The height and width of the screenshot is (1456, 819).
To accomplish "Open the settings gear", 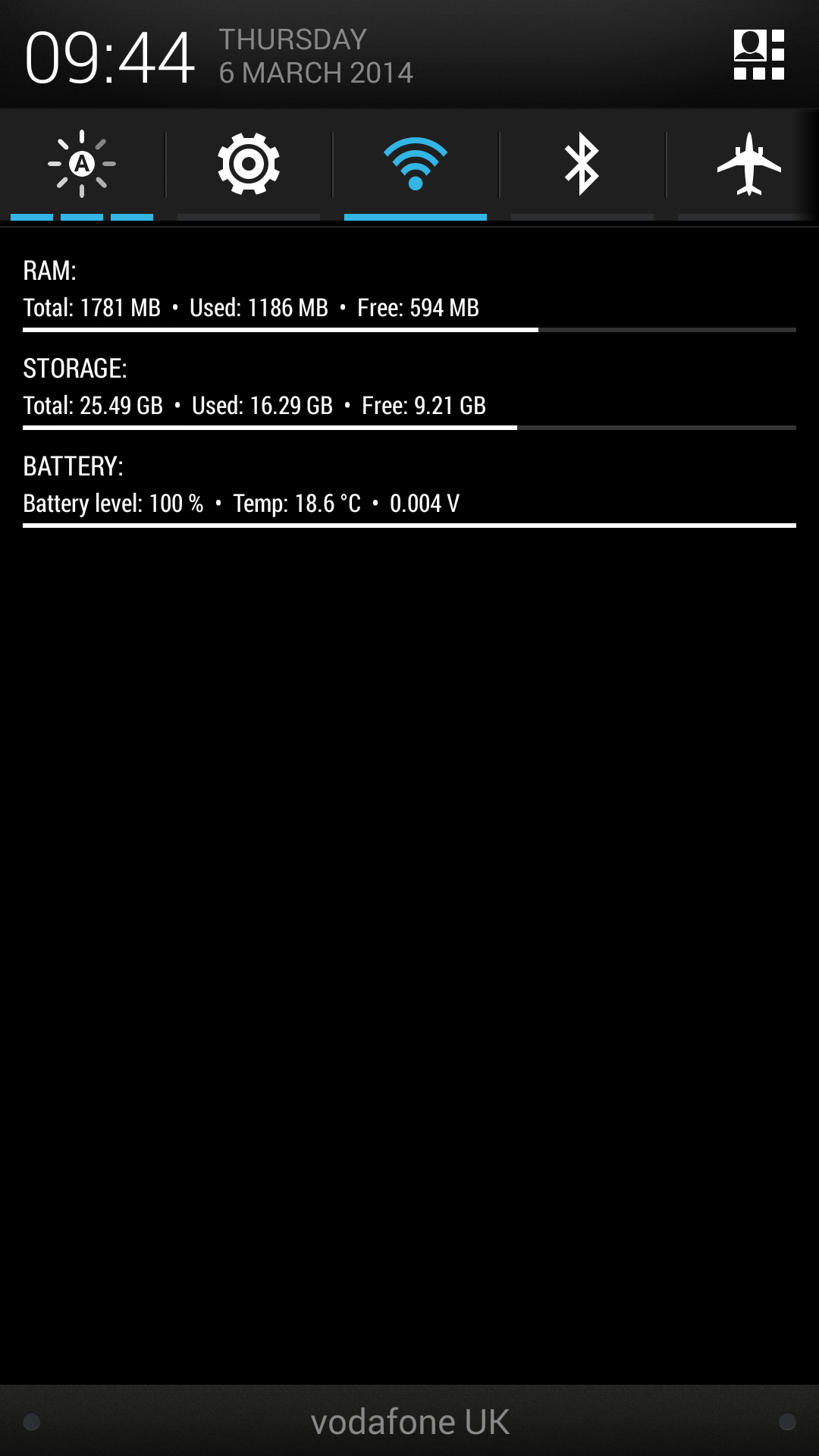I will 249,164.
